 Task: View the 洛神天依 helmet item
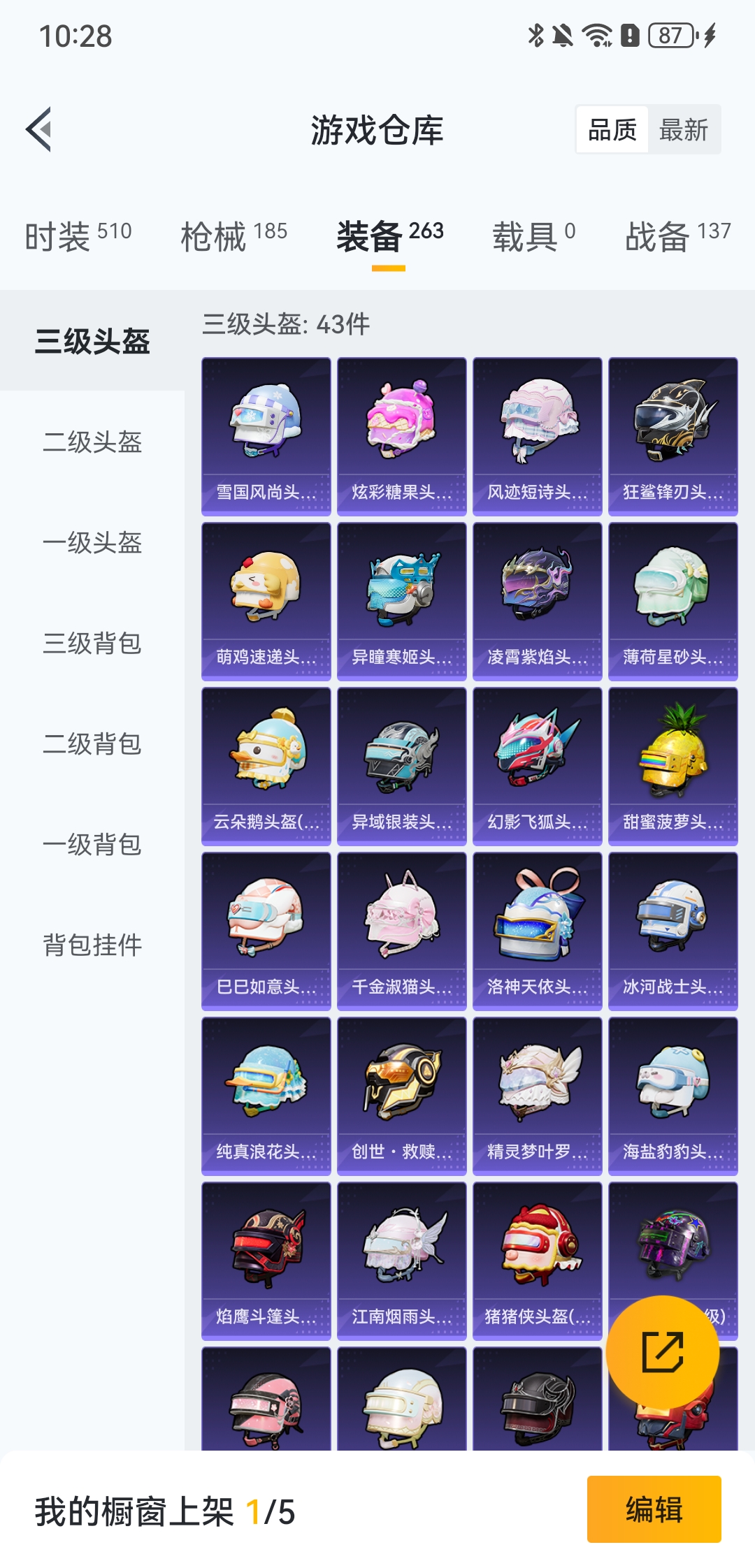tap(537, 931)
